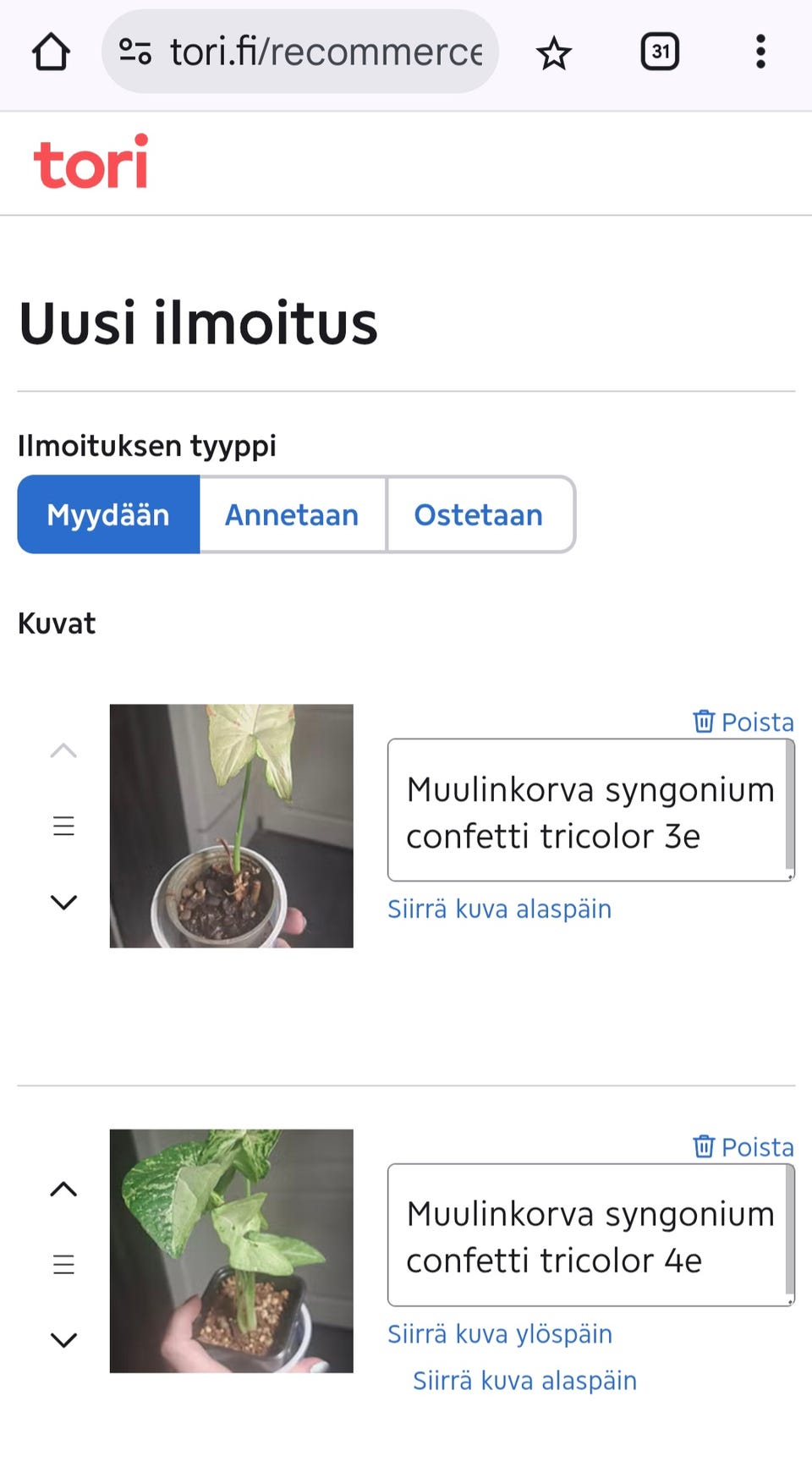Select the Ostetaan listing type

pyautogui.click(x=479, y=514)
